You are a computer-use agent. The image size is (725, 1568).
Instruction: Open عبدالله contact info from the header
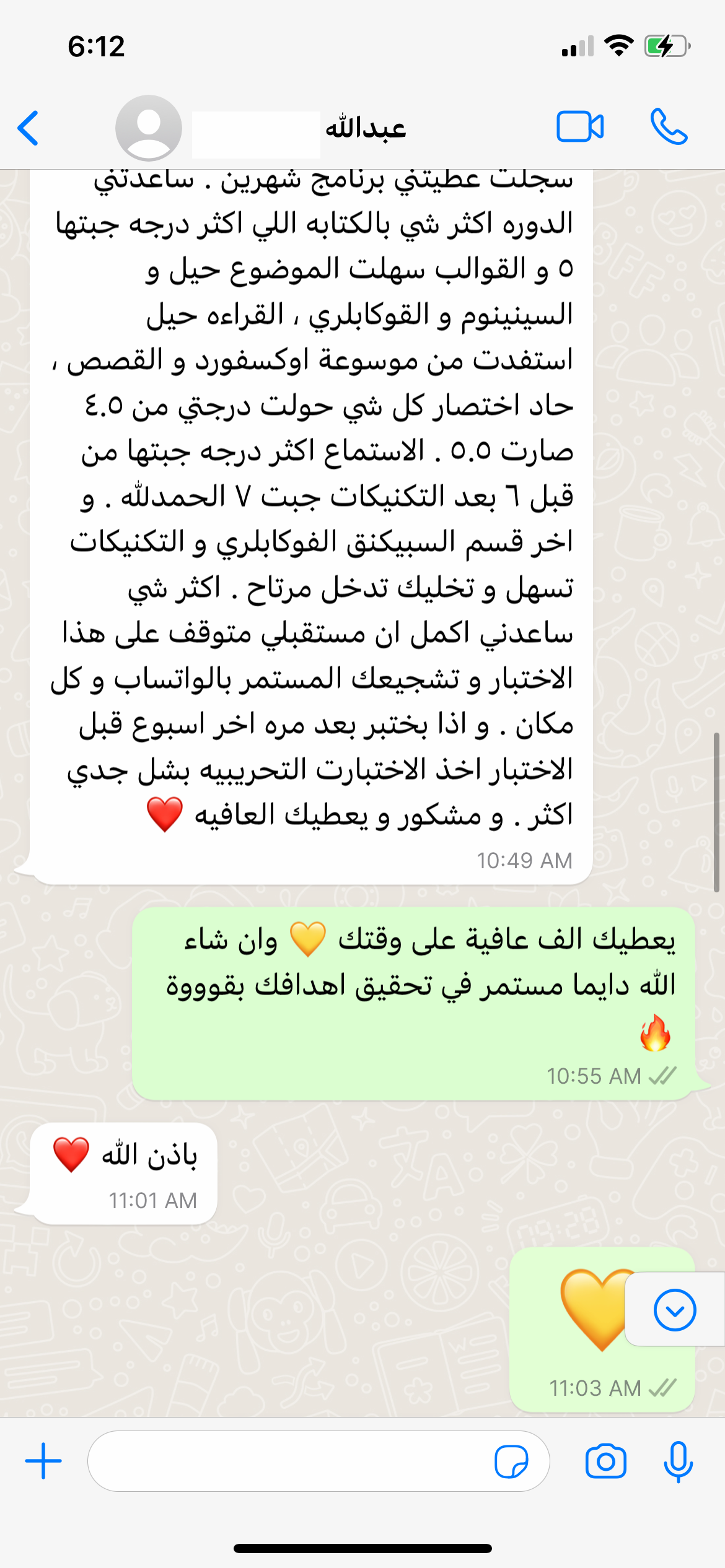point(364,128)
